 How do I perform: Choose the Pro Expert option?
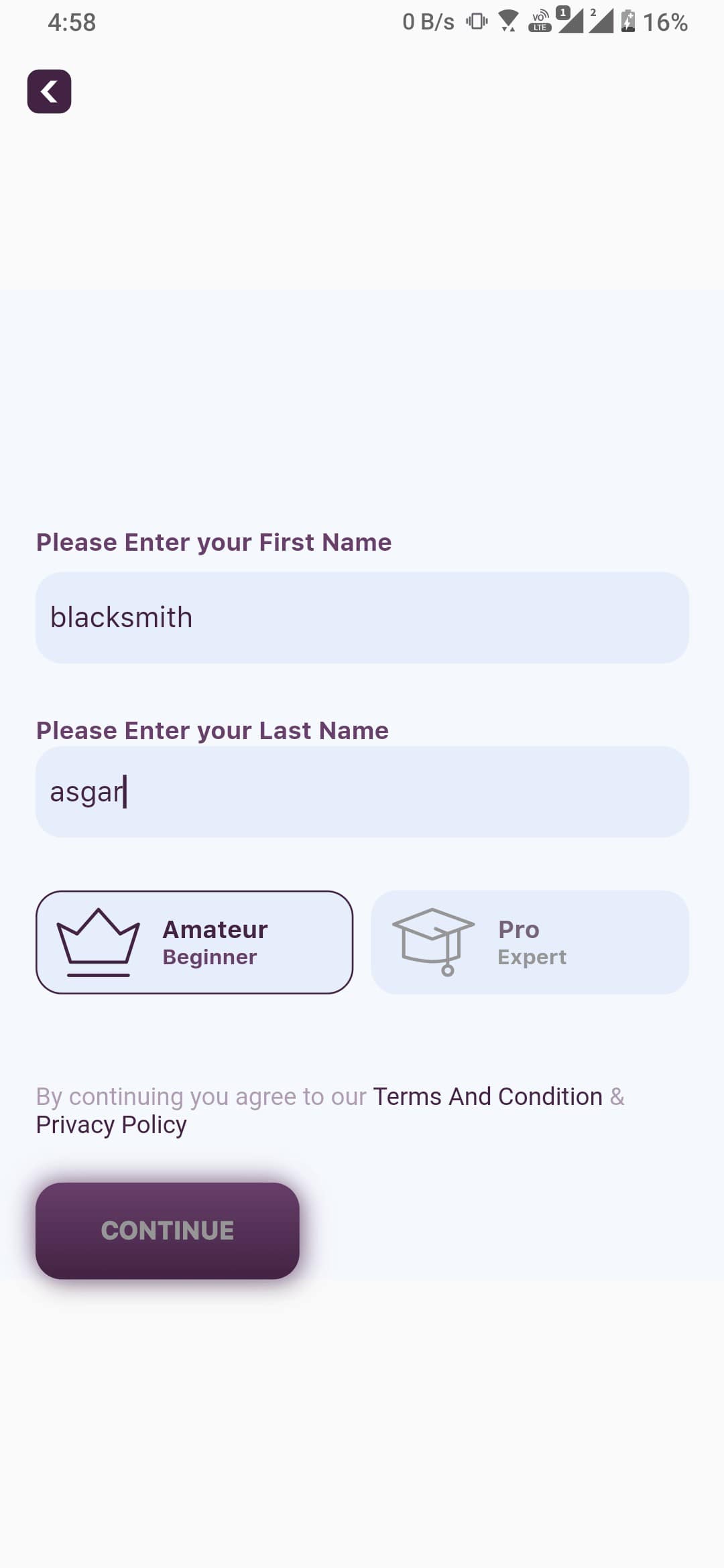(530, 942)
